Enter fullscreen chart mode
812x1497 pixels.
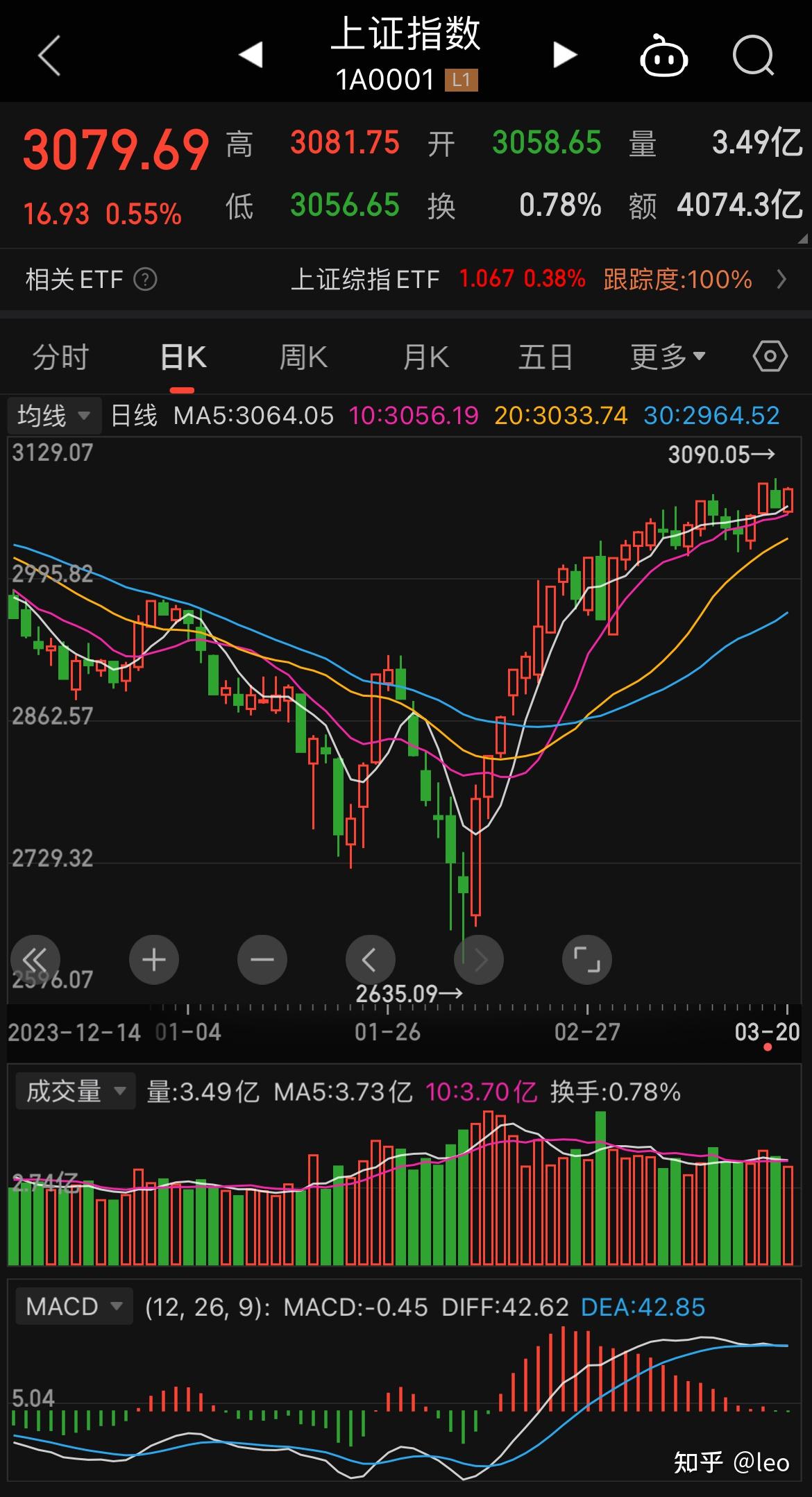(586, 960)
